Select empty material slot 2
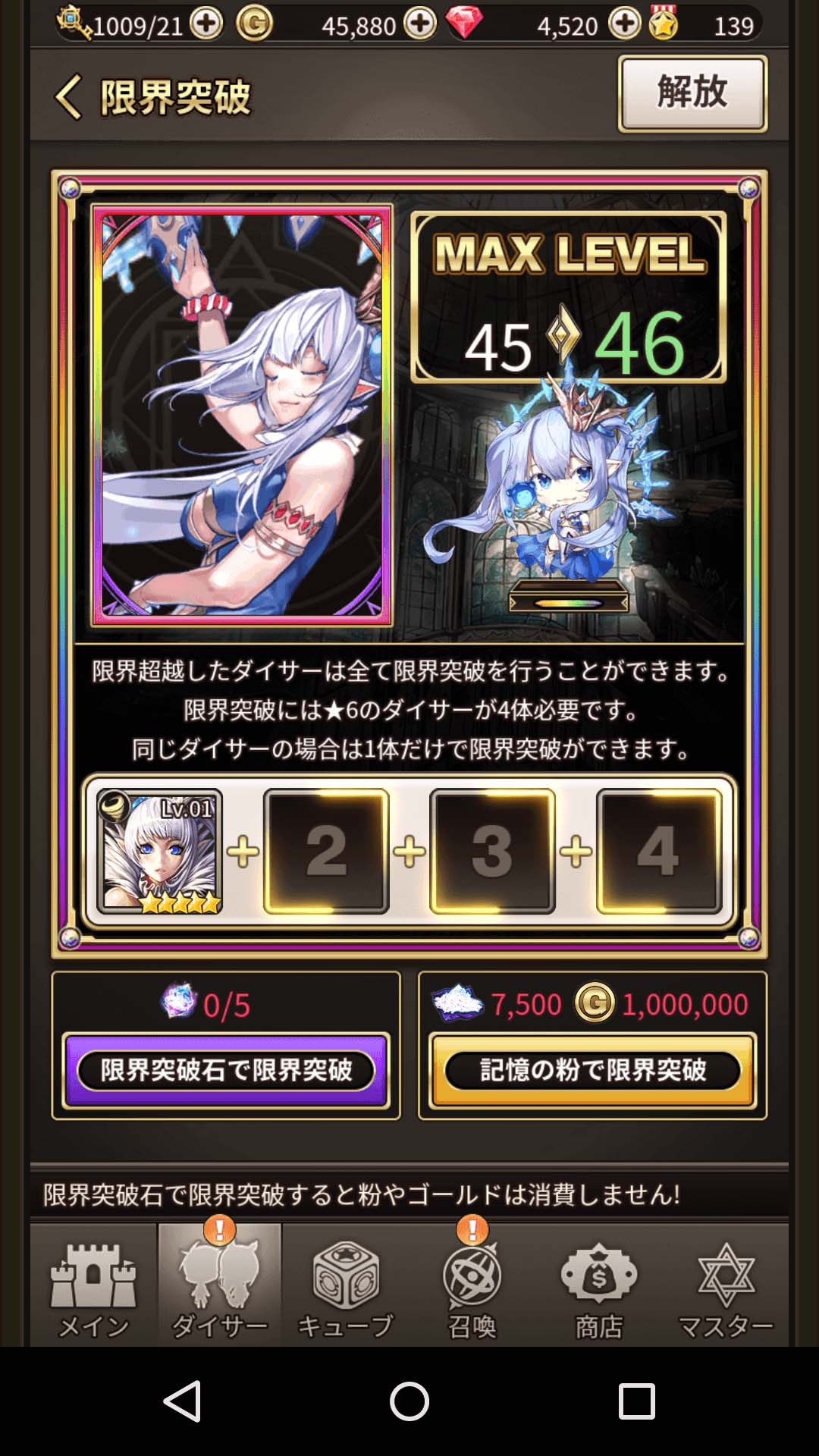This screenshot has width=819, height=1456. (326, 851)
